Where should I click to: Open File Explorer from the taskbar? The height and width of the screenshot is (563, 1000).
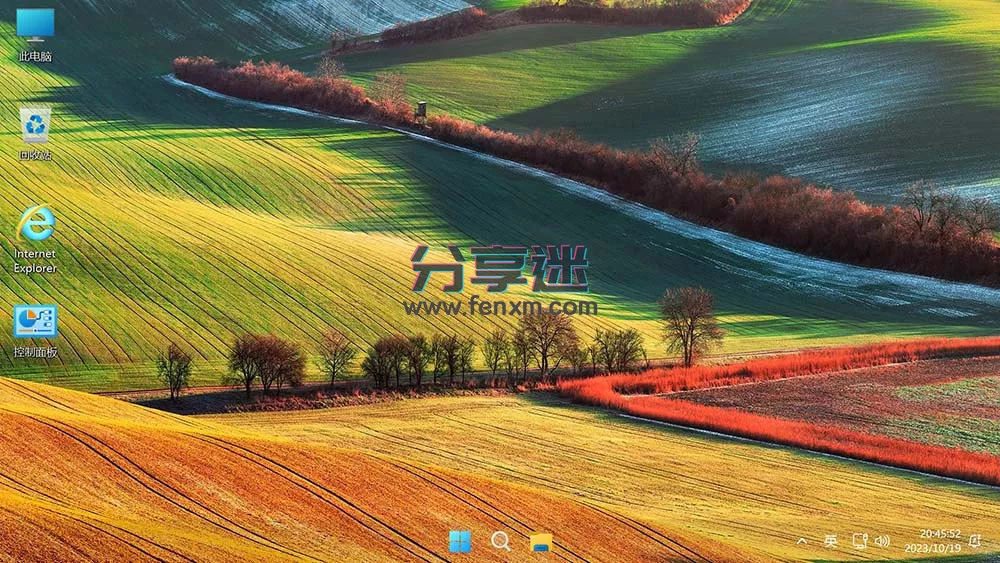[x=541, y=541]
